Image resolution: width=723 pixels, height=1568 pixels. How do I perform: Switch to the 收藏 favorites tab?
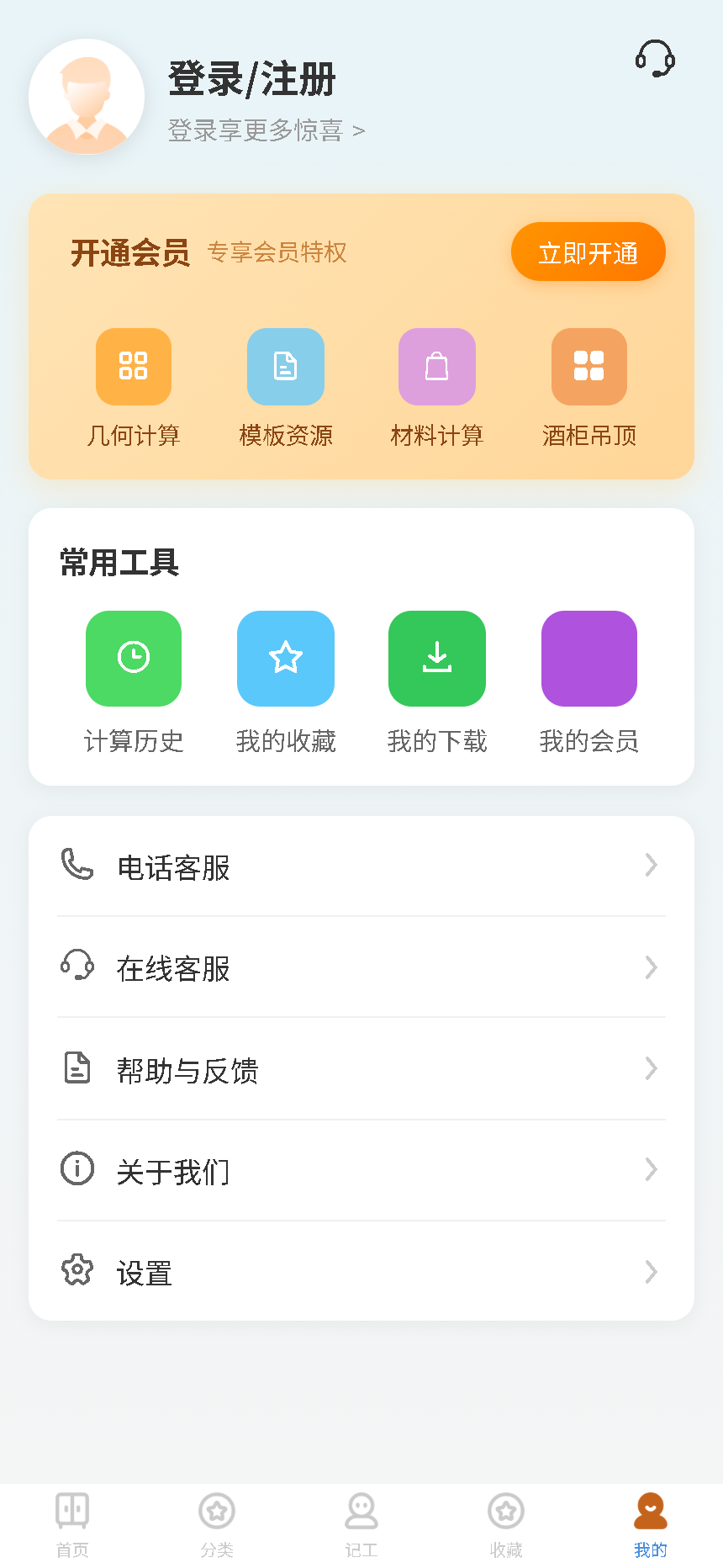click(506, 1521)
